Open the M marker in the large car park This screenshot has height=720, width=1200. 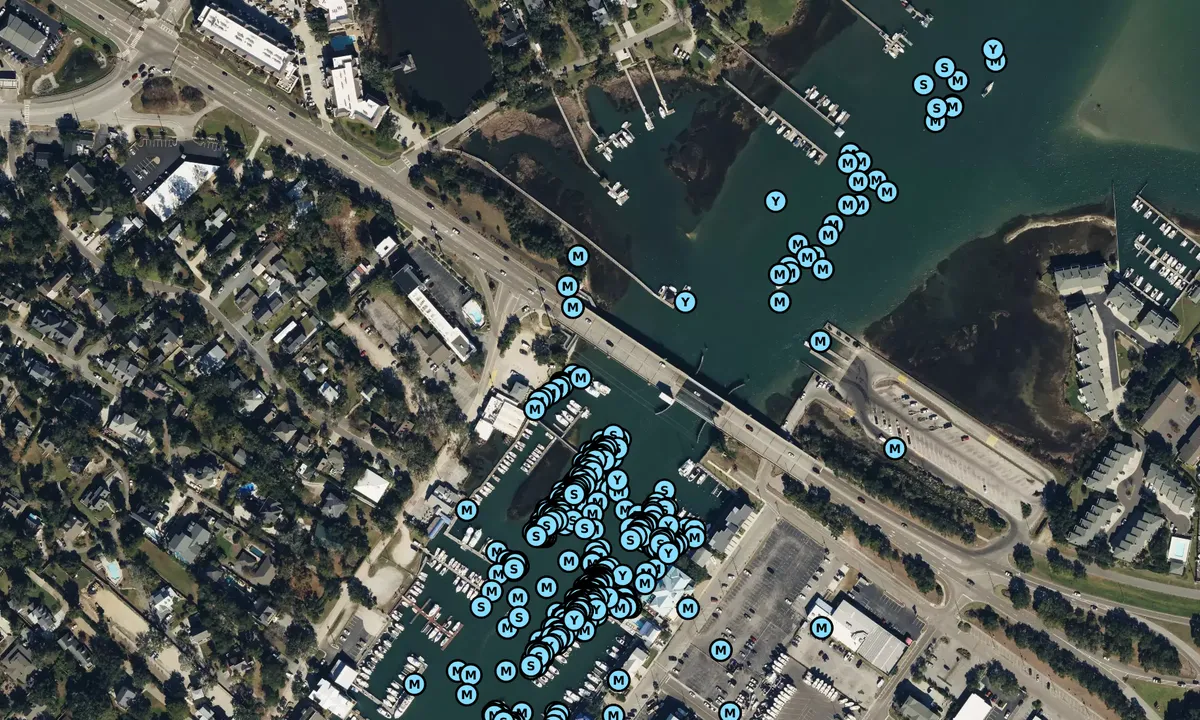click(x=720, y=650)
